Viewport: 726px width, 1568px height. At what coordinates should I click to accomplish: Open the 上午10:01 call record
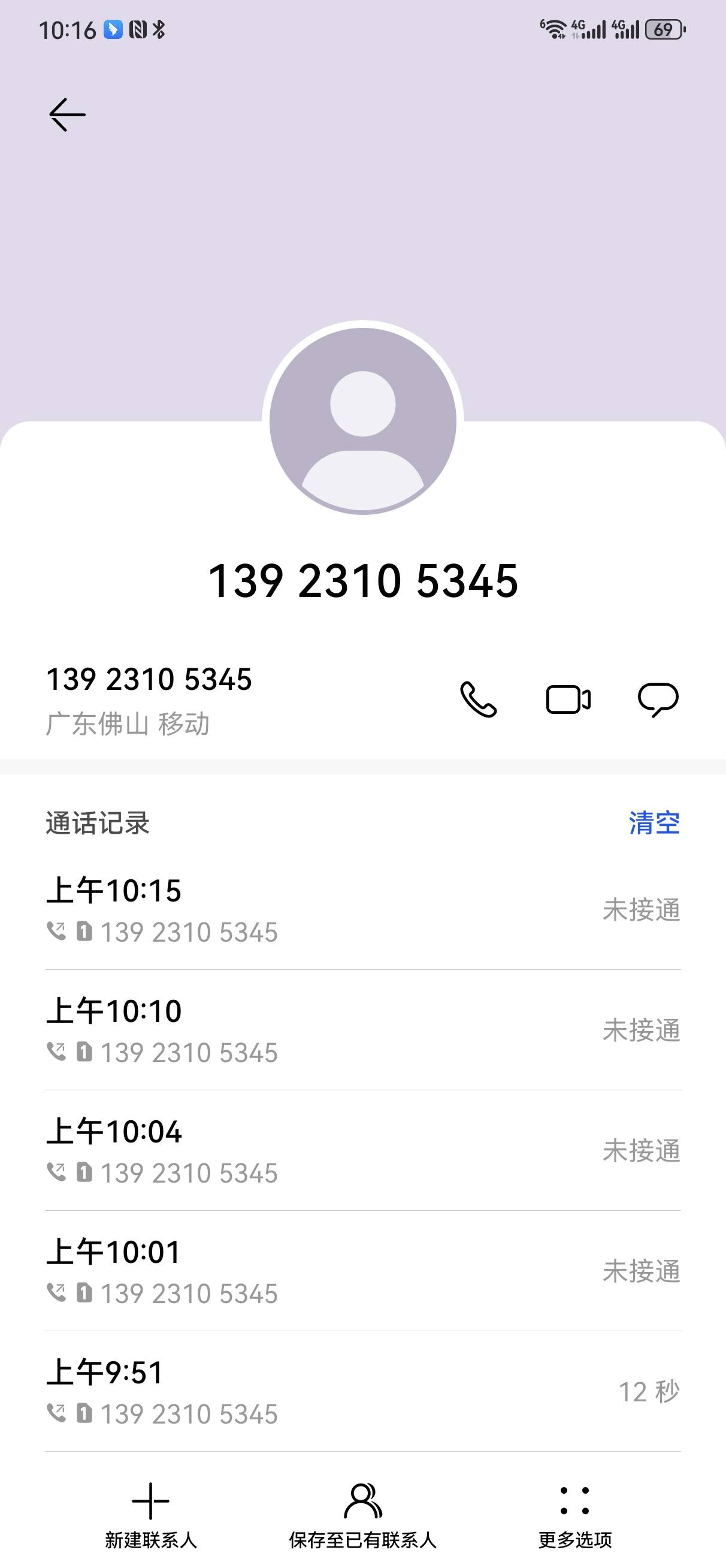click(362, 1271)
